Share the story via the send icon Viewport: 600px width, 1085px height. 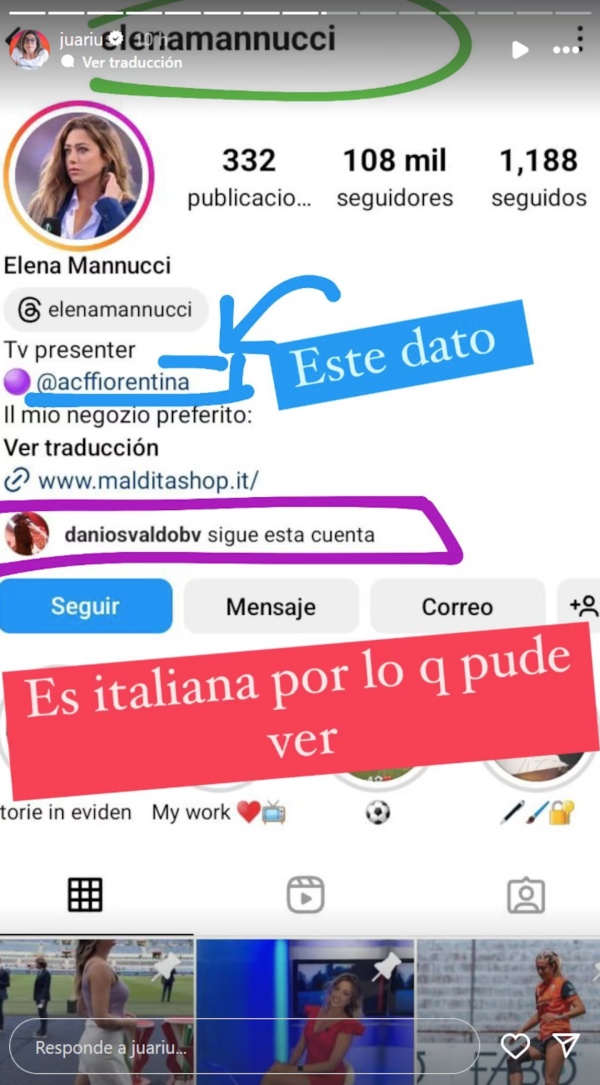[x=566, y=1047]
